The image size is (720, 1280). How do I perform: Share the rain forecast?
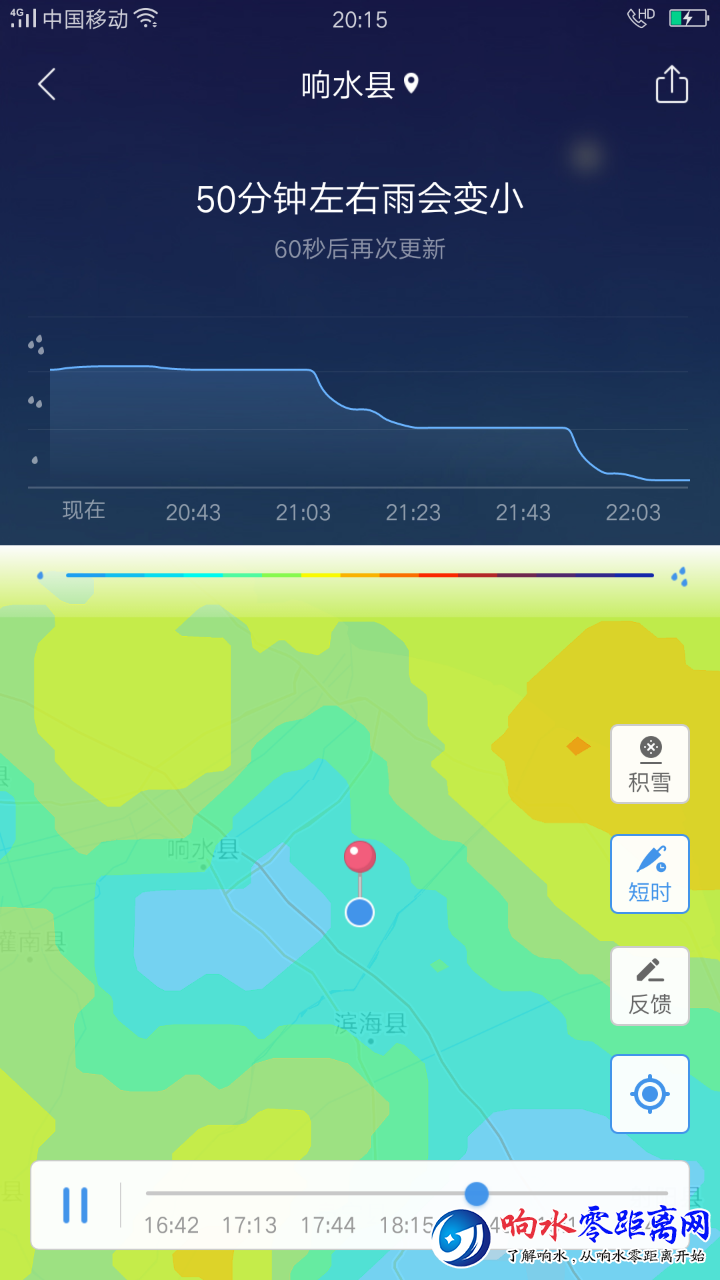[672, 85]
